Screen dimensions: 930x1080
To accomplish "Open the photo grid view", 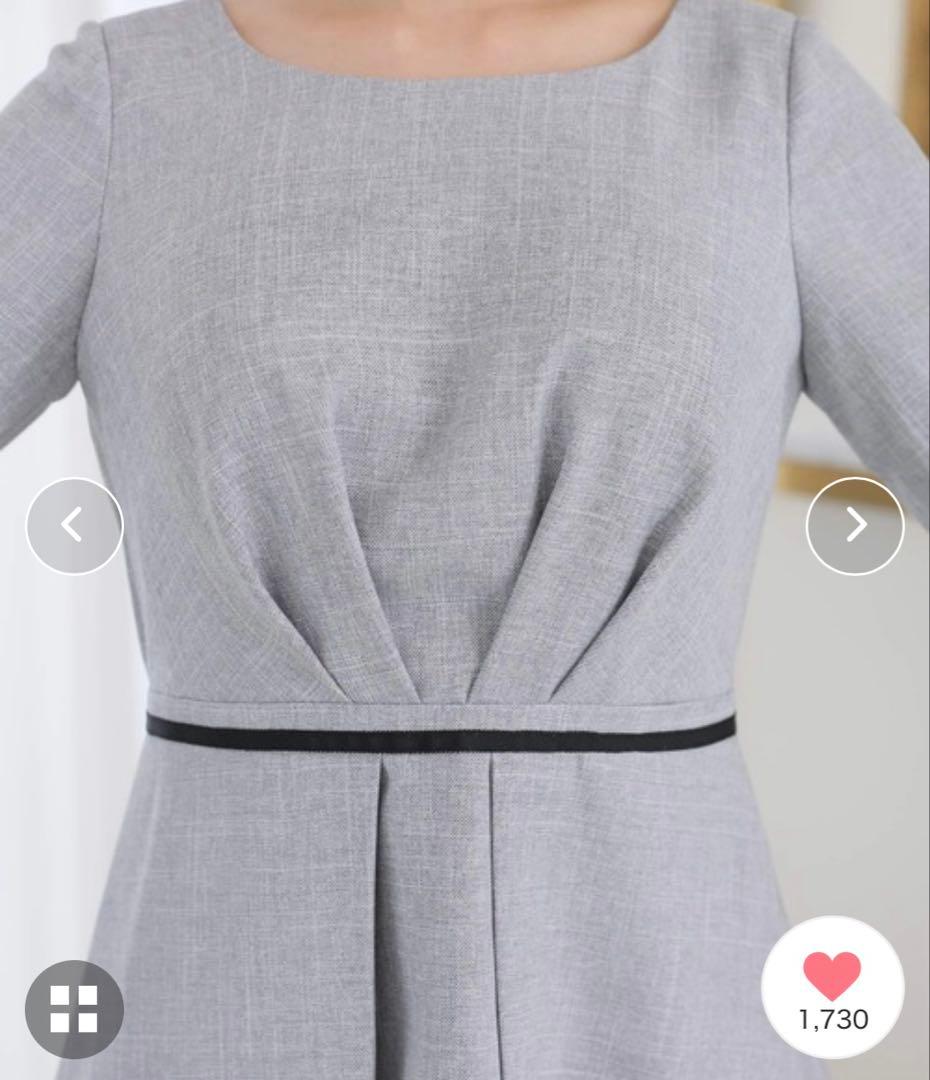I will (x=74, y=1009).
